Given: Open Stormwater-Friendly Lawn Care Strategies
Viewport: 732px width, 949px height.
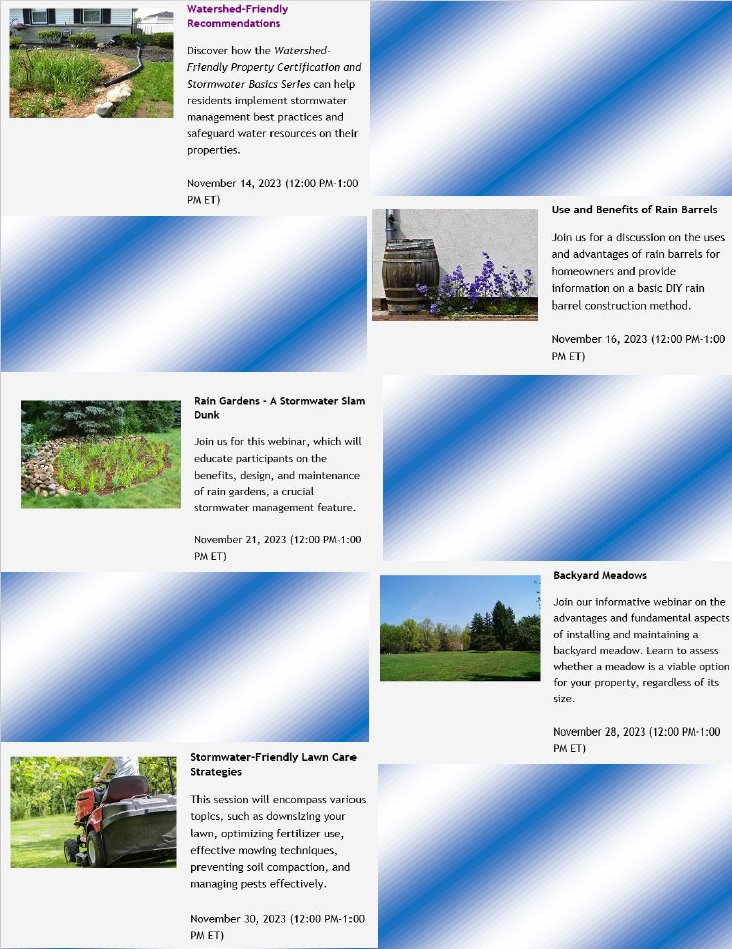Looking at the screenshot, I should [273, 764].
